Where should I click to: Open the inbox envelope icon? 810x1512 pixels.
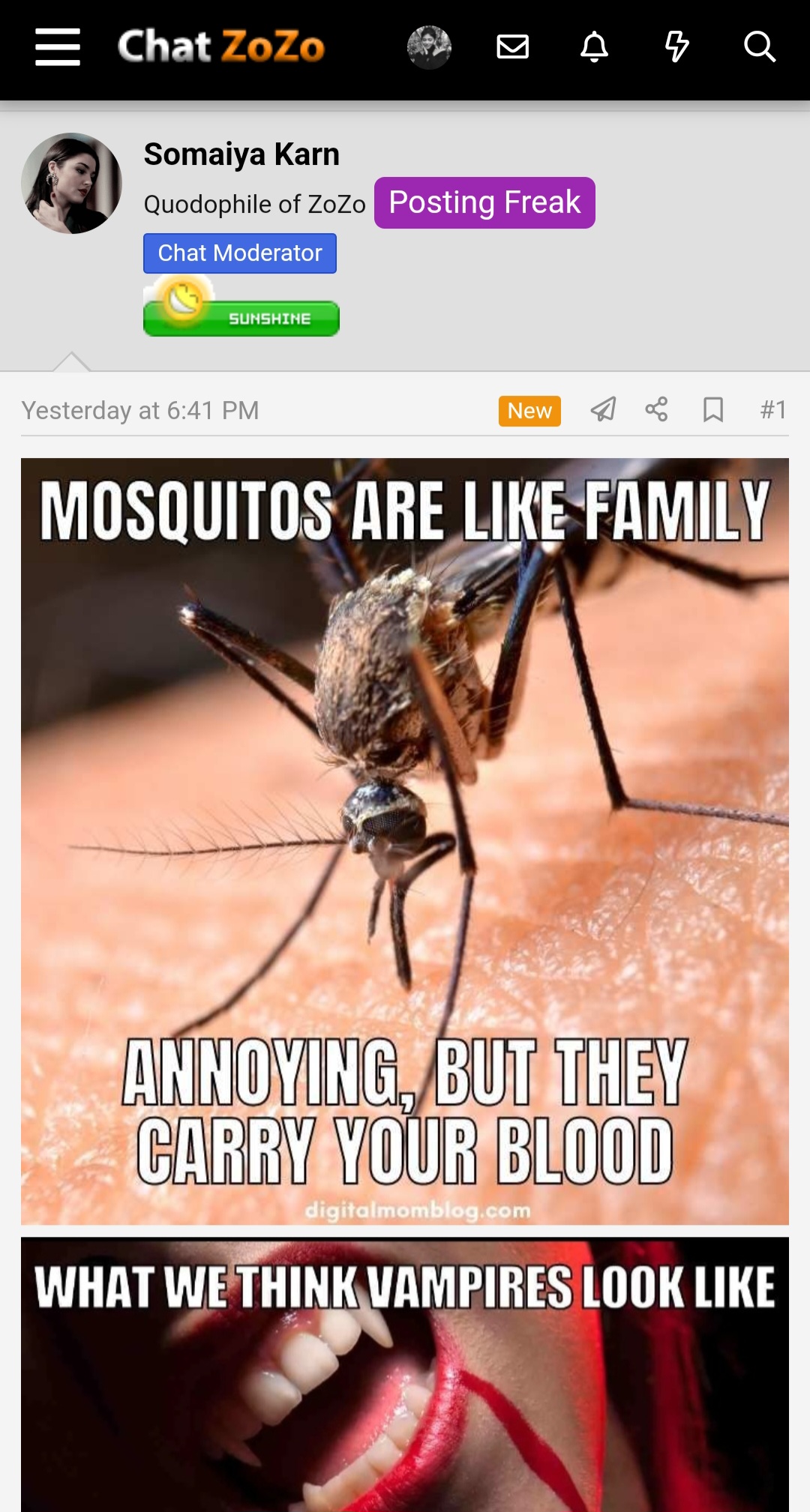pyautogui.click(x=513, y=47)
